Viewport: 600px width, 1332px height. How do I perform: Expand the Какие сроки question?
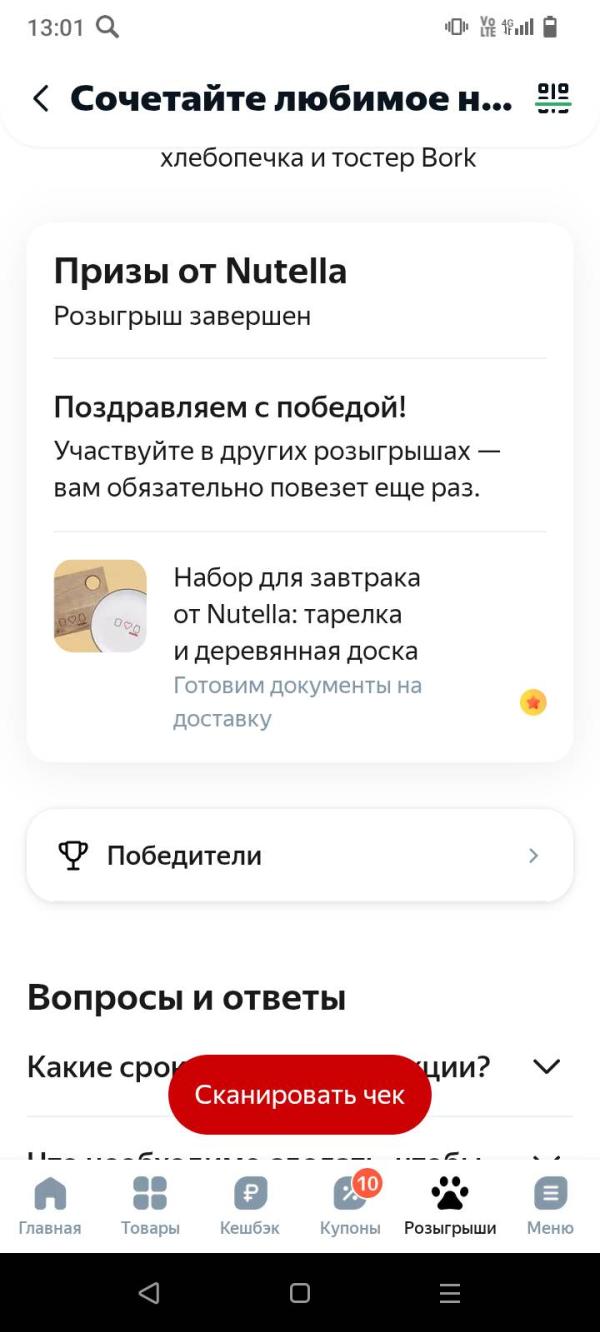(546, 1067)
